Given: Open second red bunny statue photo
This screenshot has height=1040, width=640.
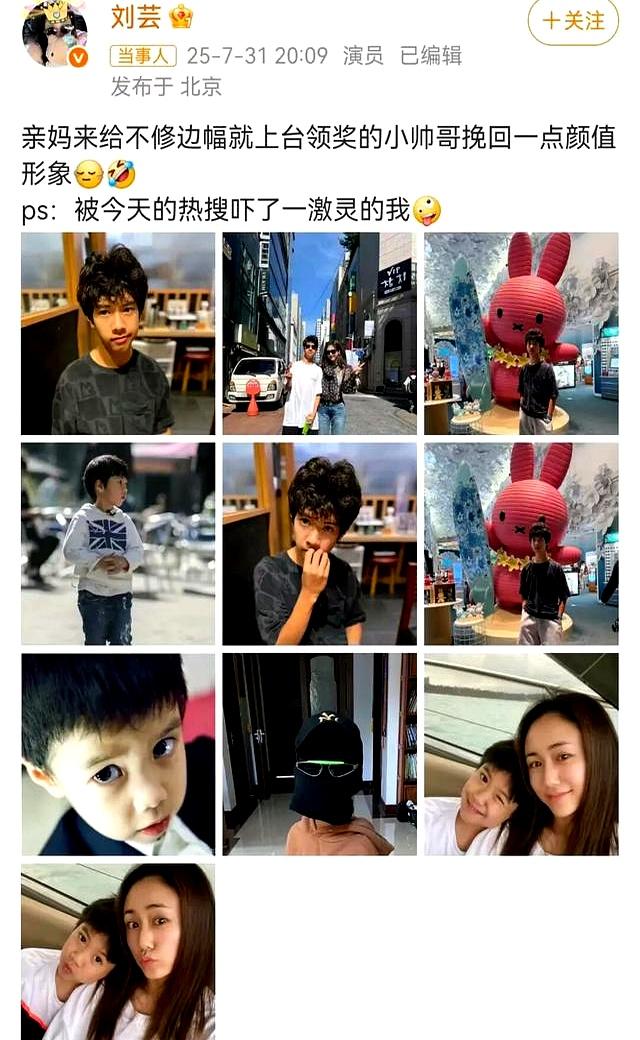Looking at the screenshot, I should (521, 544).
